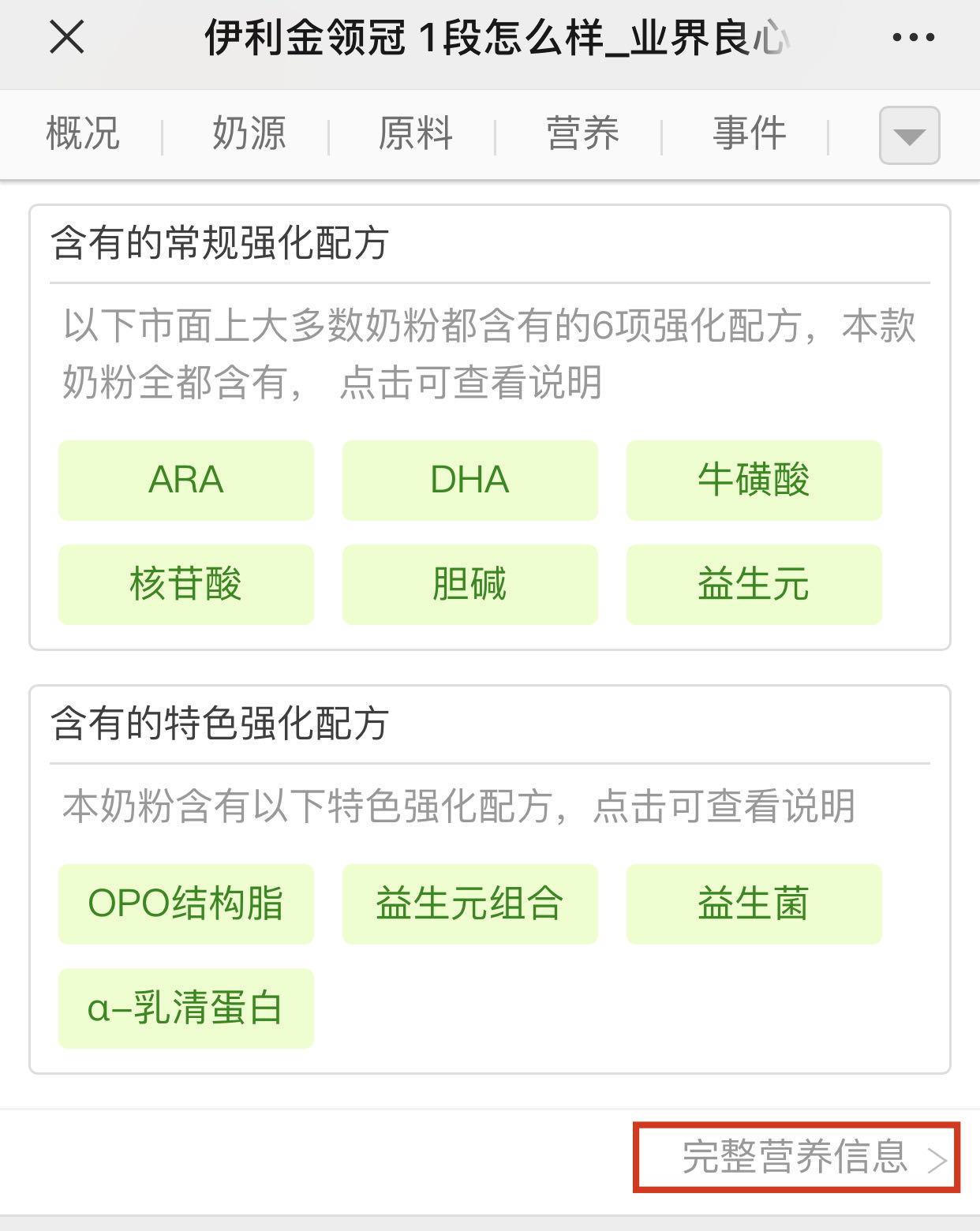Image resolution: width=980 pixels, height=1231 pixels.
Task: Select the 核苷酸 chip
Action: point(186,584)
